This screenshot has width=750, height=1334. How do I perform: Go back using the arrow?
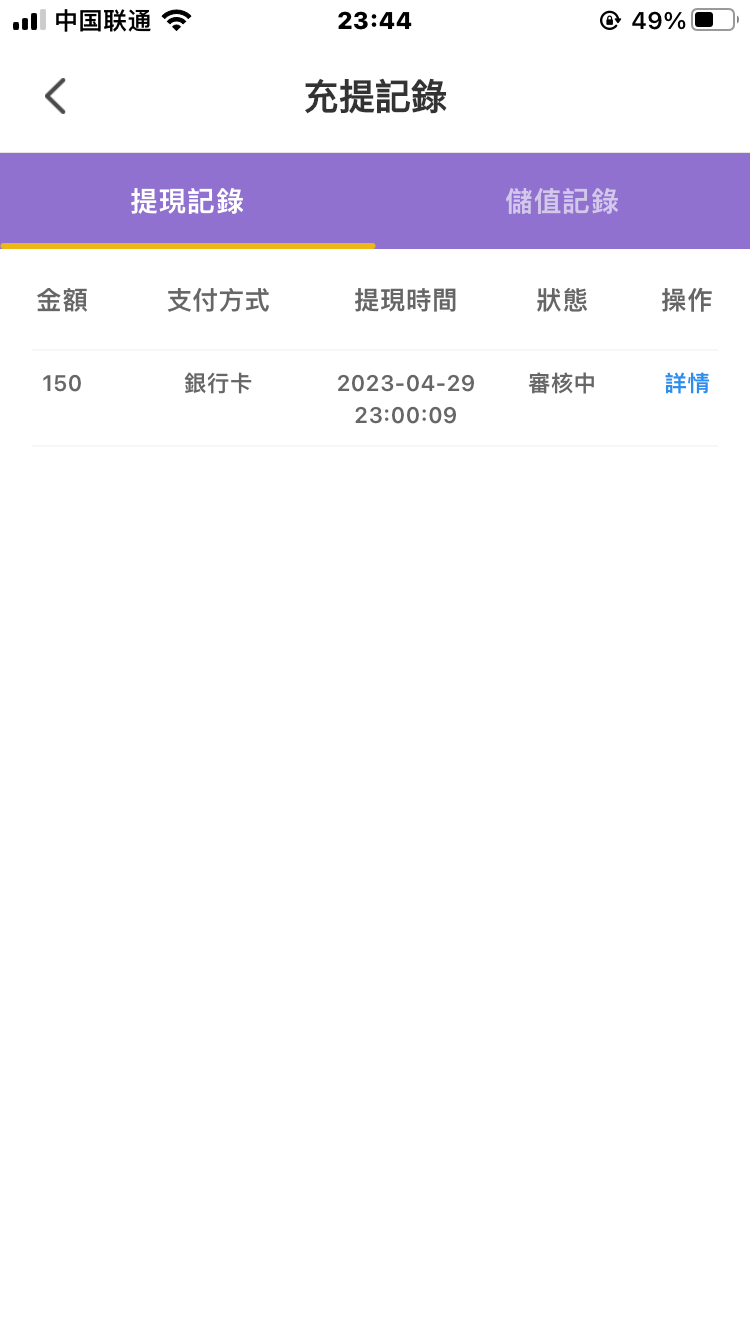tap(56, 97)
